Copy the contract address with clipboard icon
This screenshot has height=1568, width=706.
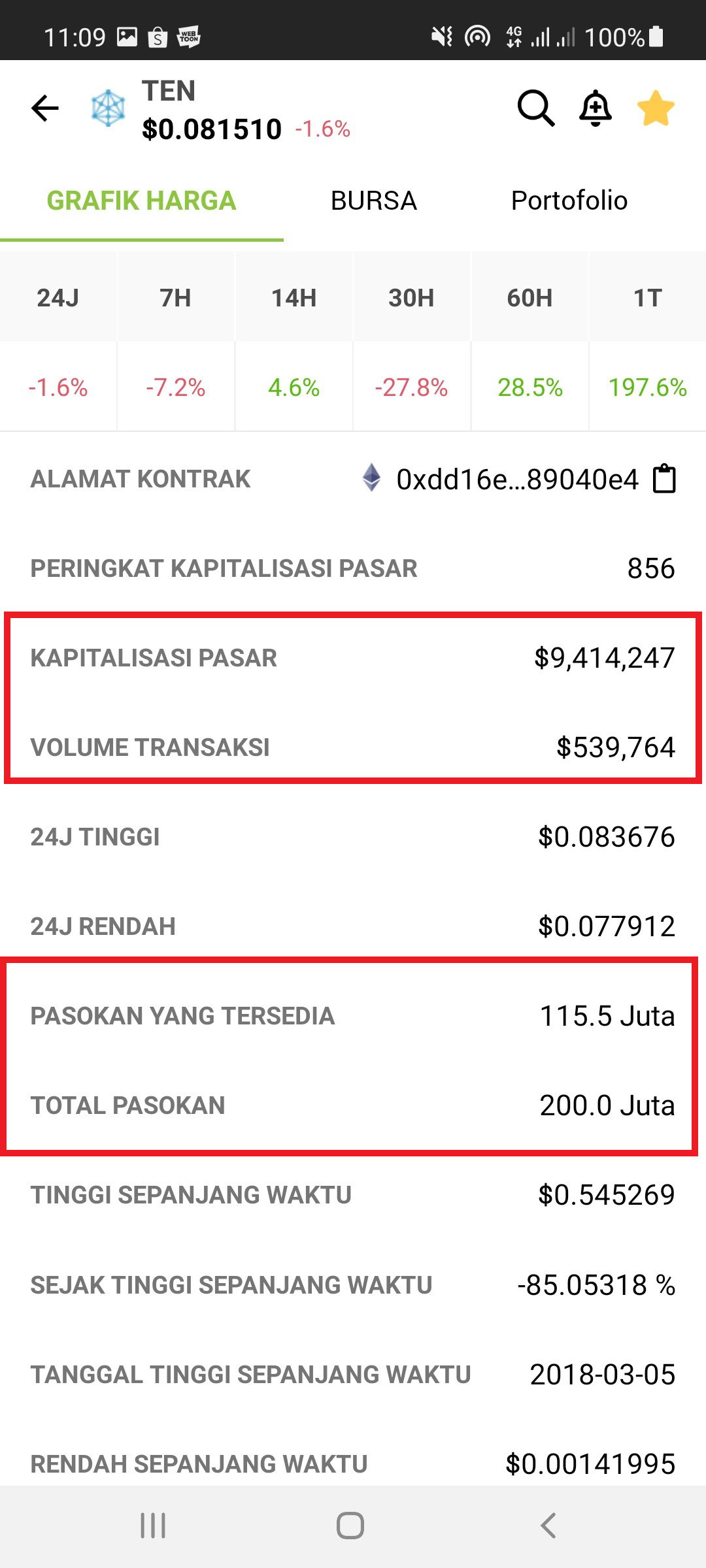665,479
